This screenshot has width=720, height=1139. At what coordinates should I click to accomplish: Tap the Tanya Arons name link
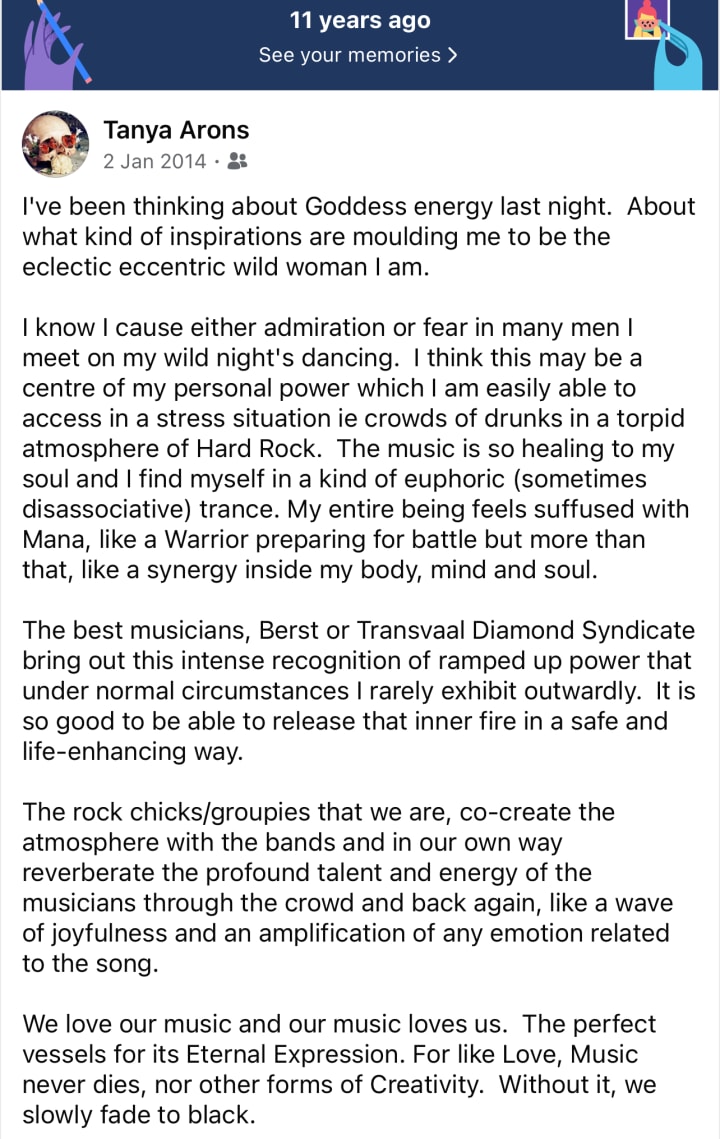[176, 130]
